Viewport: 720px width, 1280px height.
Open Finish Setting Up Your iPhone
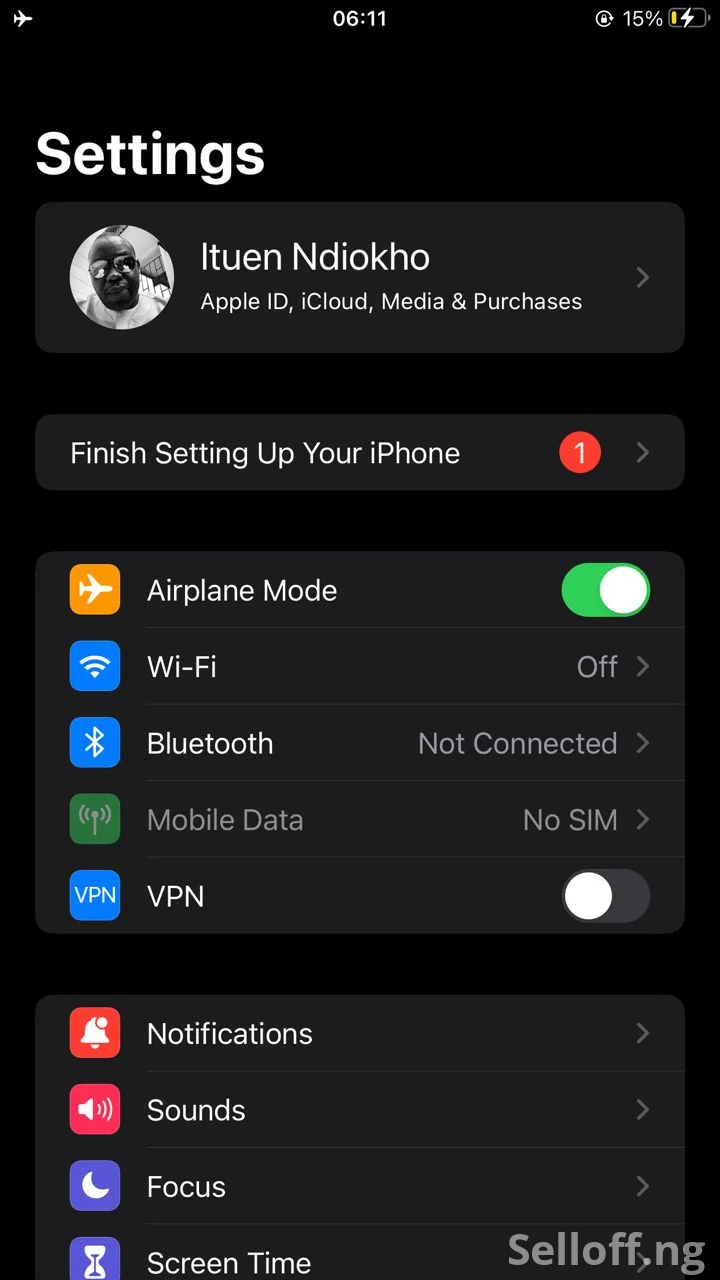point(360,453)
